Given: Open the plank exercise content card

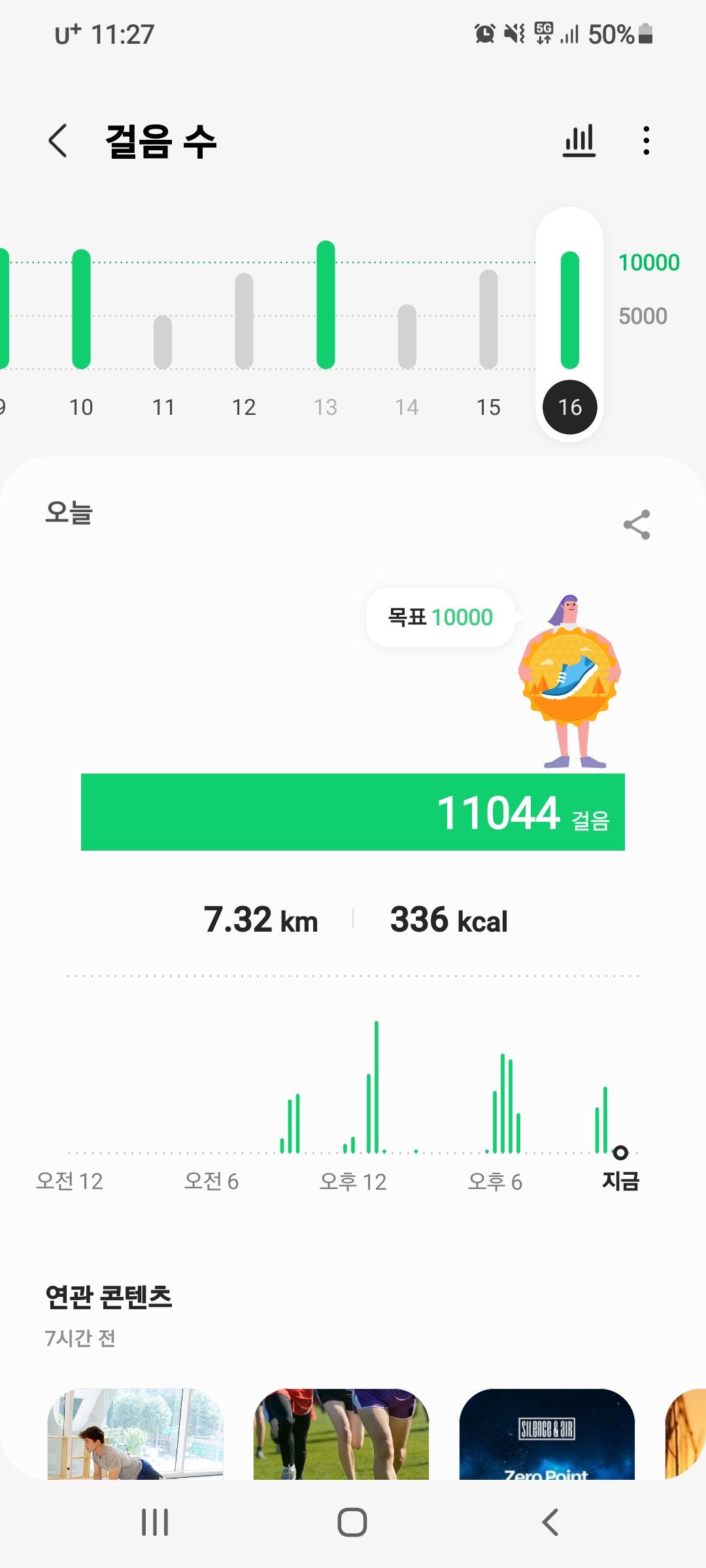Looking at the screenshot, I should point(135,1434).
